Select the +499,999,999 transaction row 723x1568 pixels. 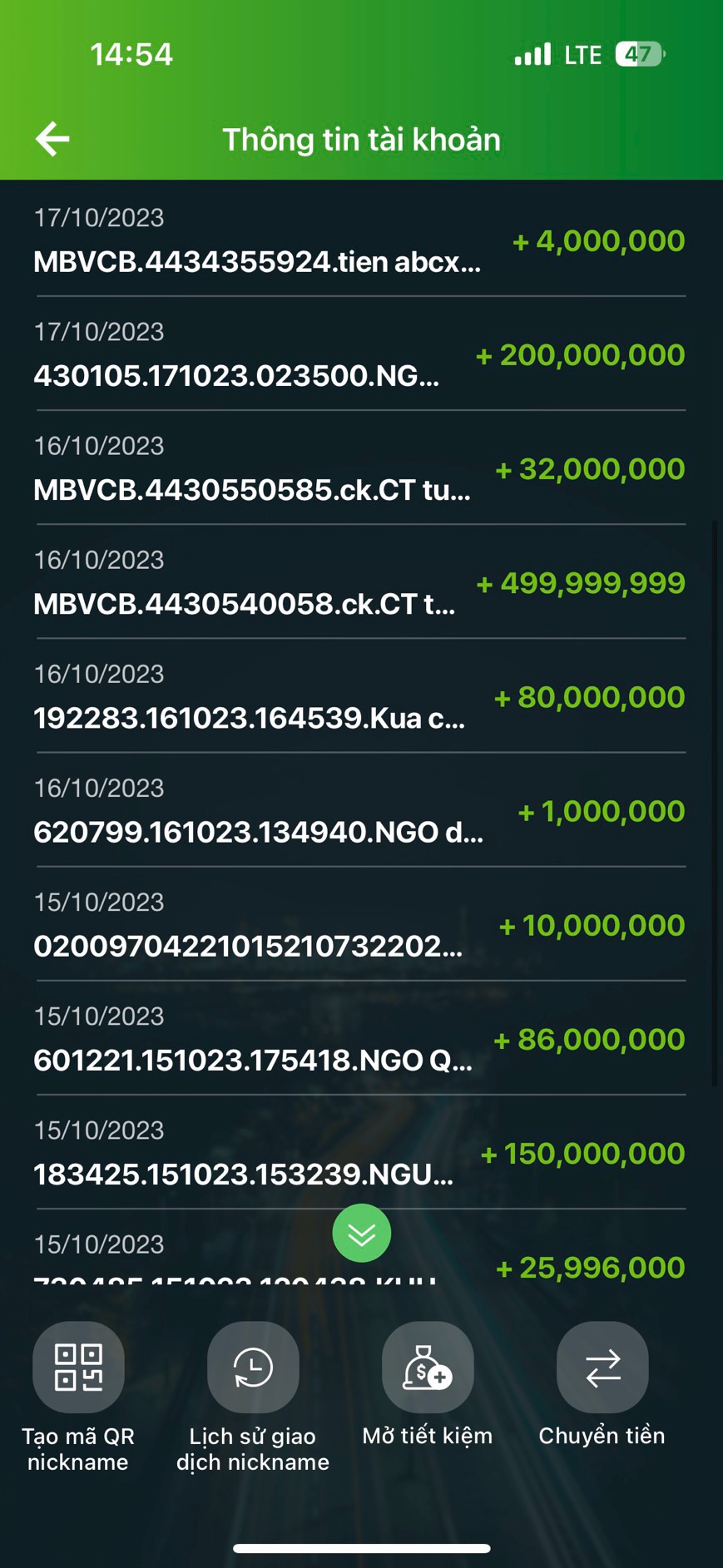[359, 583]
